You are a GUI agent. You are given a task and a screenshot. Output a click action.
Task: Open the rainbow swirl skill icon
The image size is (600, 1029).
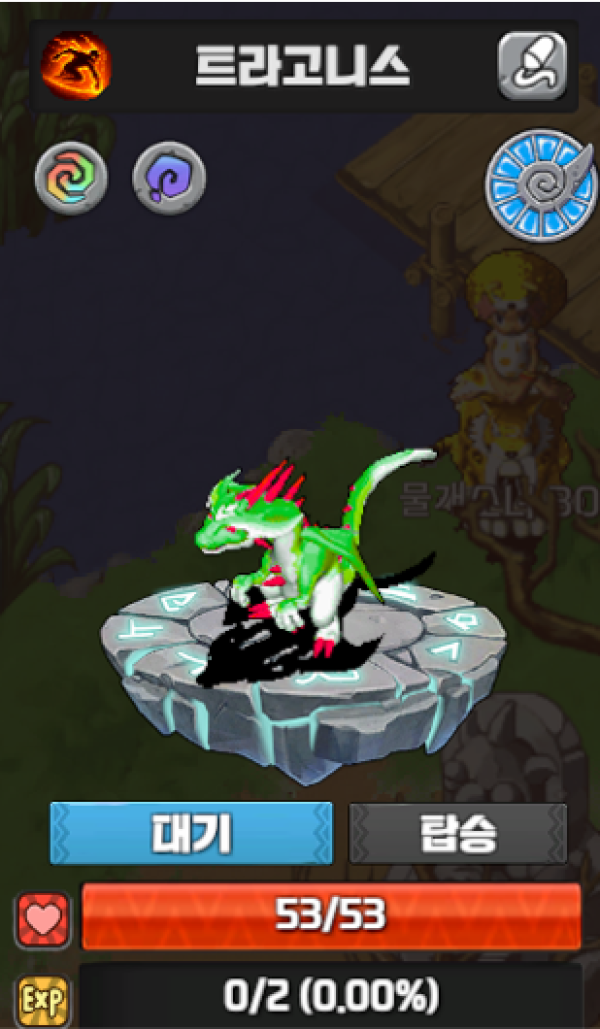click(x=70, y=177)
